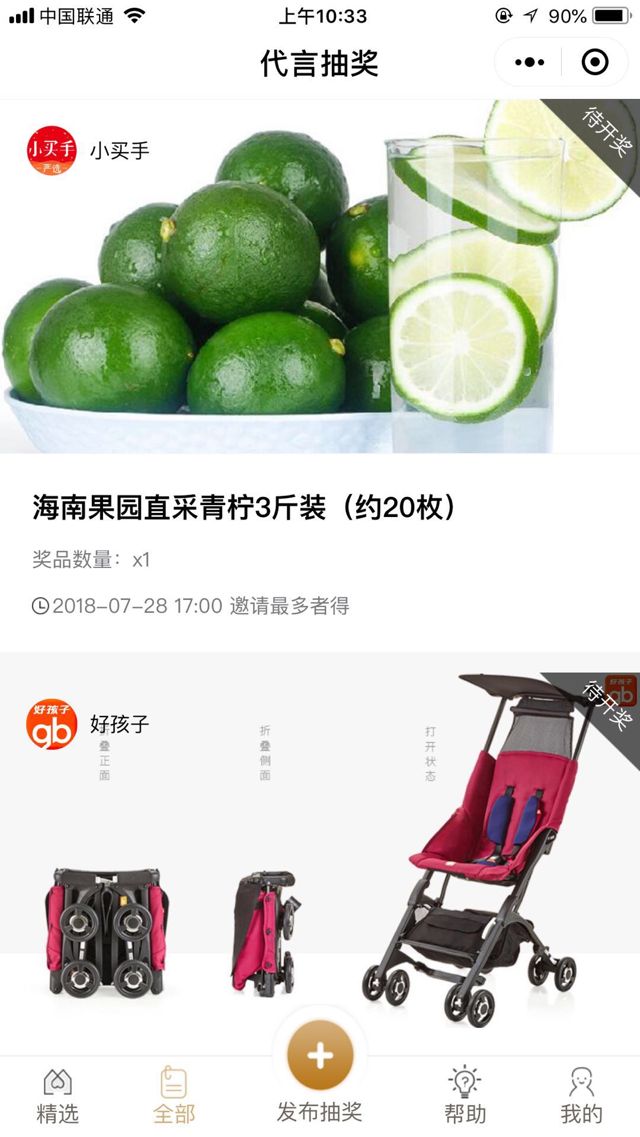
Task: Go to the 我的 tab
Action: tap(581, 1095)
